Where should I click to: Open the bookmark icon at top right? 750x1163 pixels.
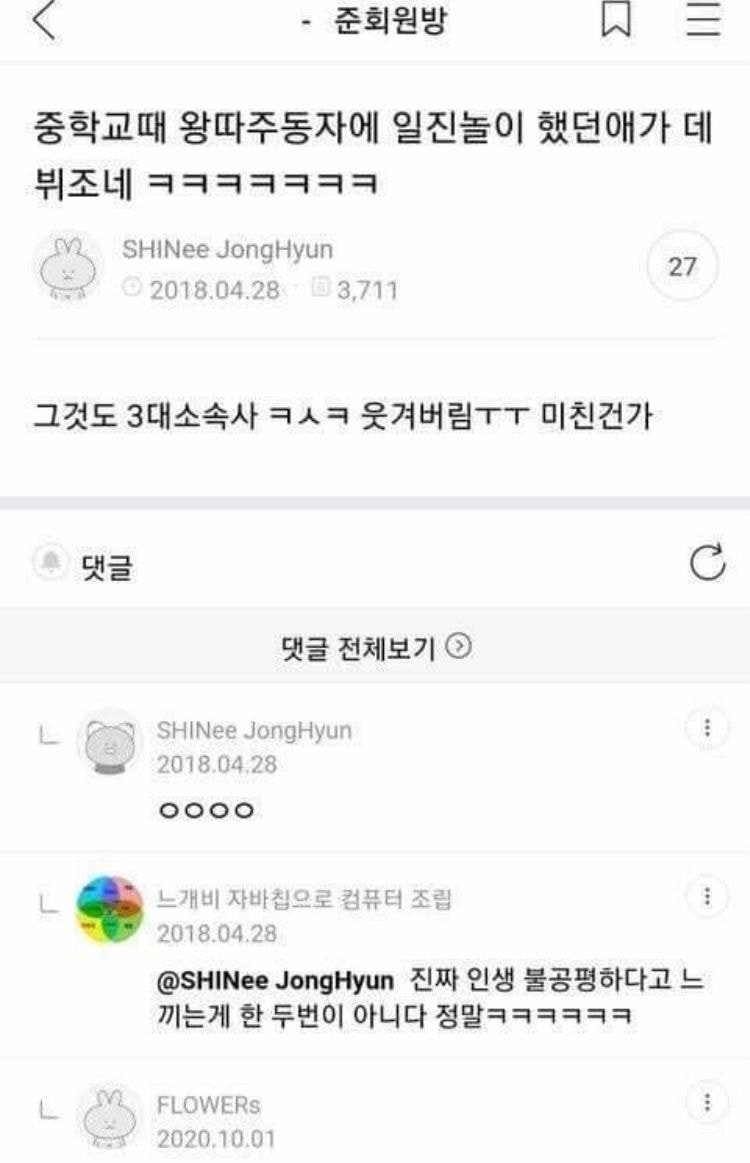coord(617,18)
